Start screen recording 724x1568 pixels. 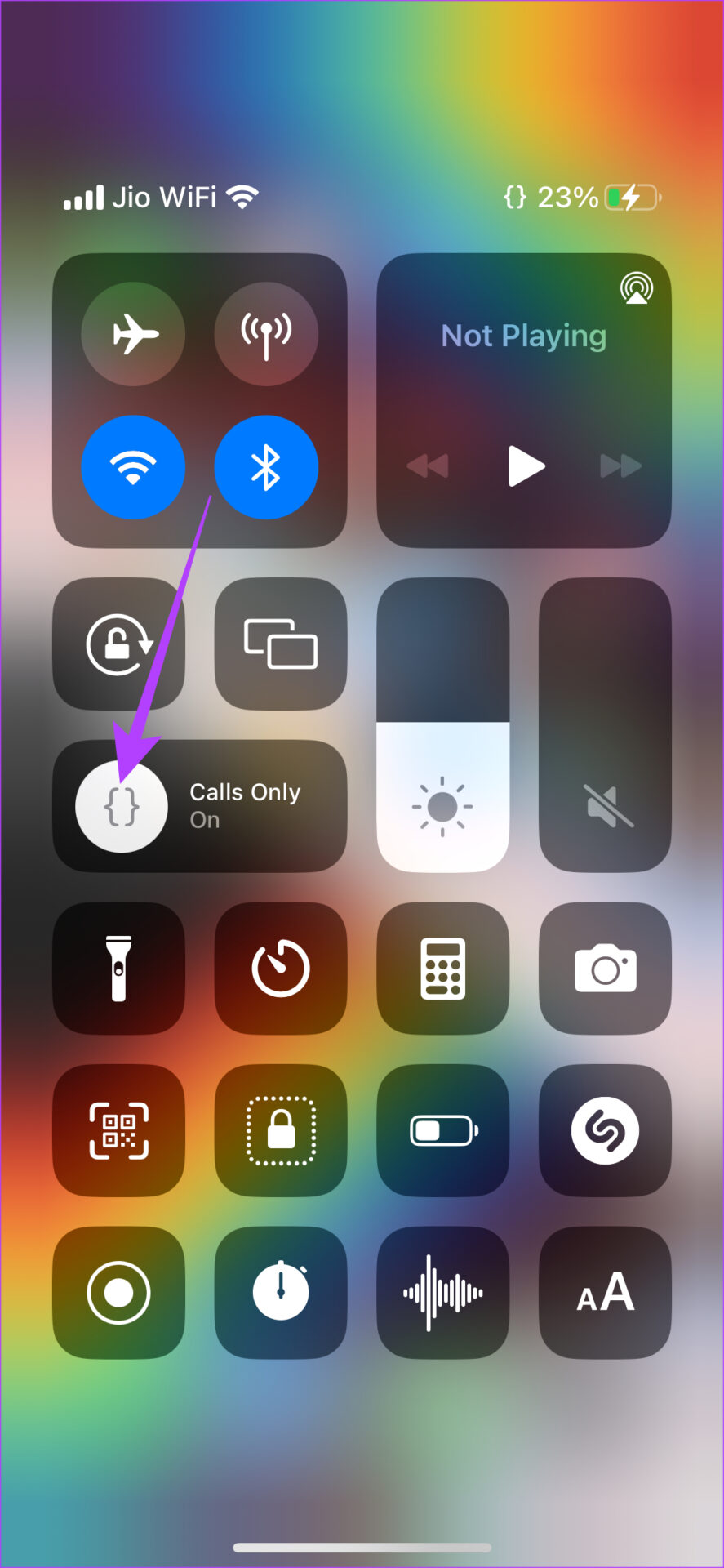[118, 1293]
